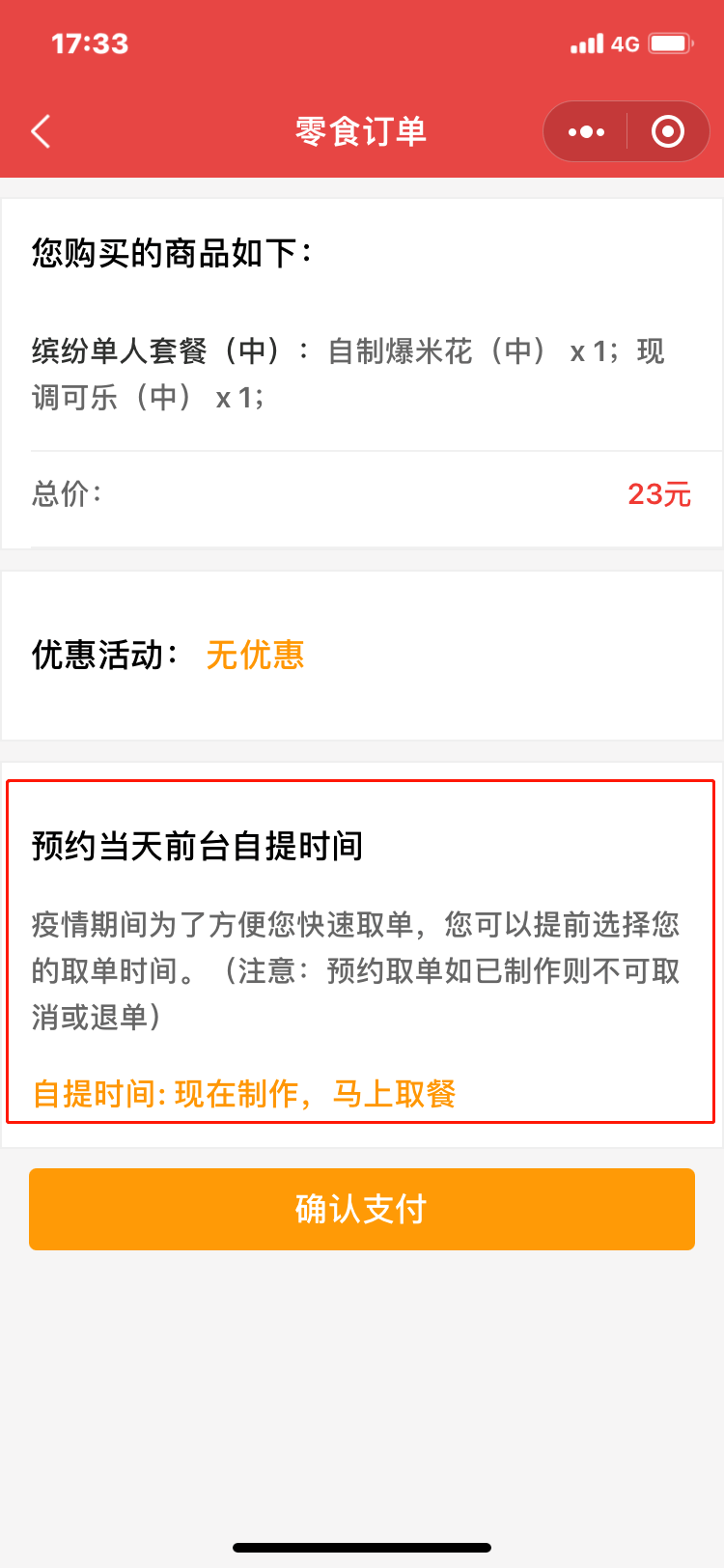Image resolution: width=724 pixels, height=1568 pixels.
Task: Change the 自提时间 pickup time
Action: point(245,1094)
